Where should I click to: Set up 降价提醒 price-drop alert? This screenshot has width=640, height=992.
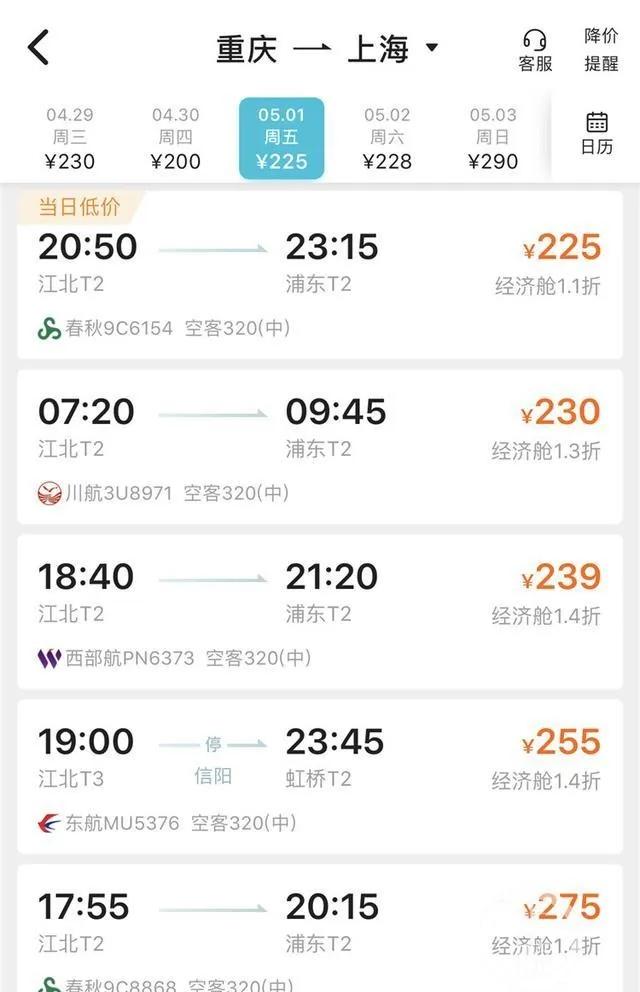pyautogui.click(x=601, y=50)
